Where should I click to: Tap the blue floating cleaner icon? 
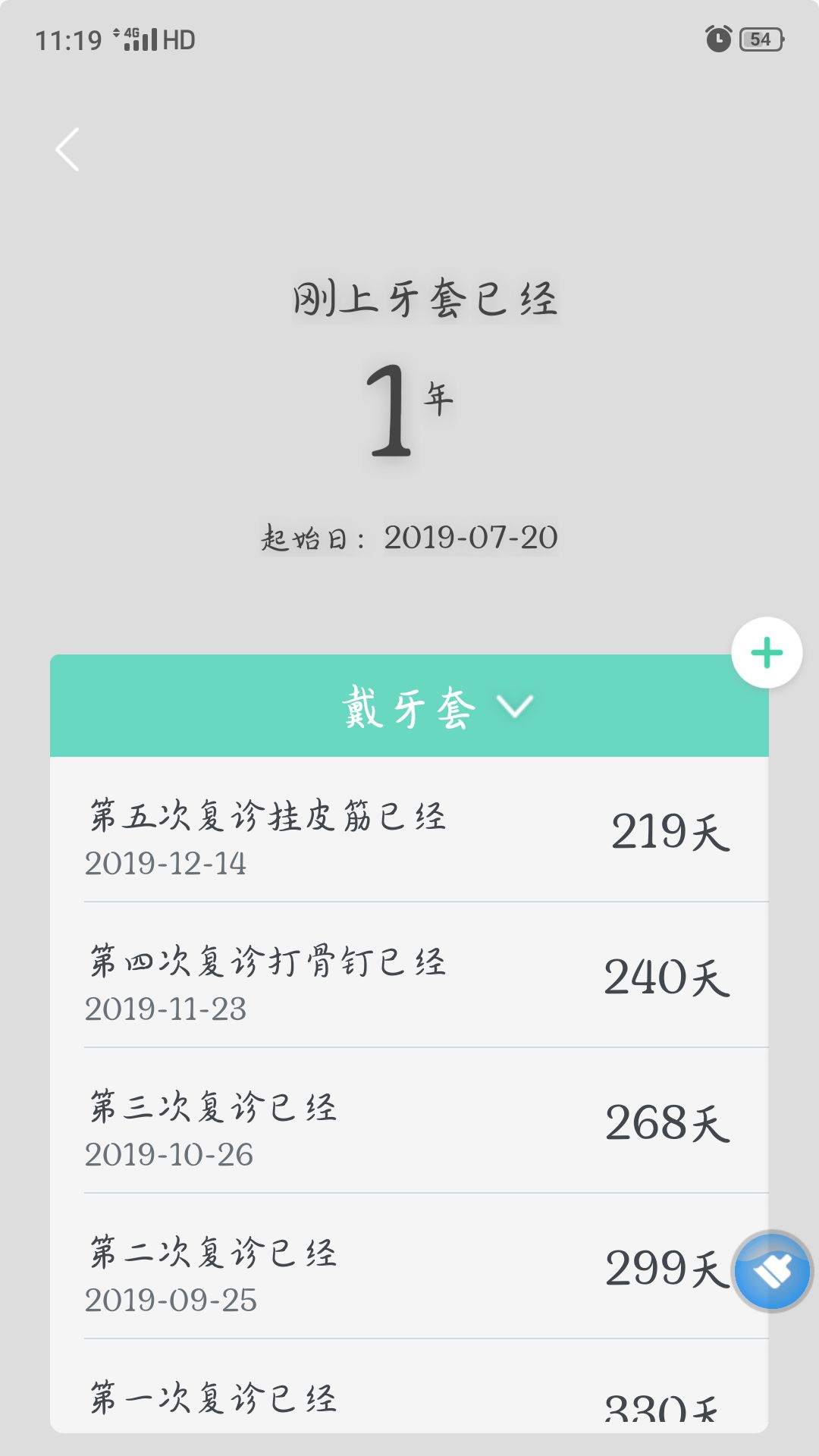[773, 1272]
